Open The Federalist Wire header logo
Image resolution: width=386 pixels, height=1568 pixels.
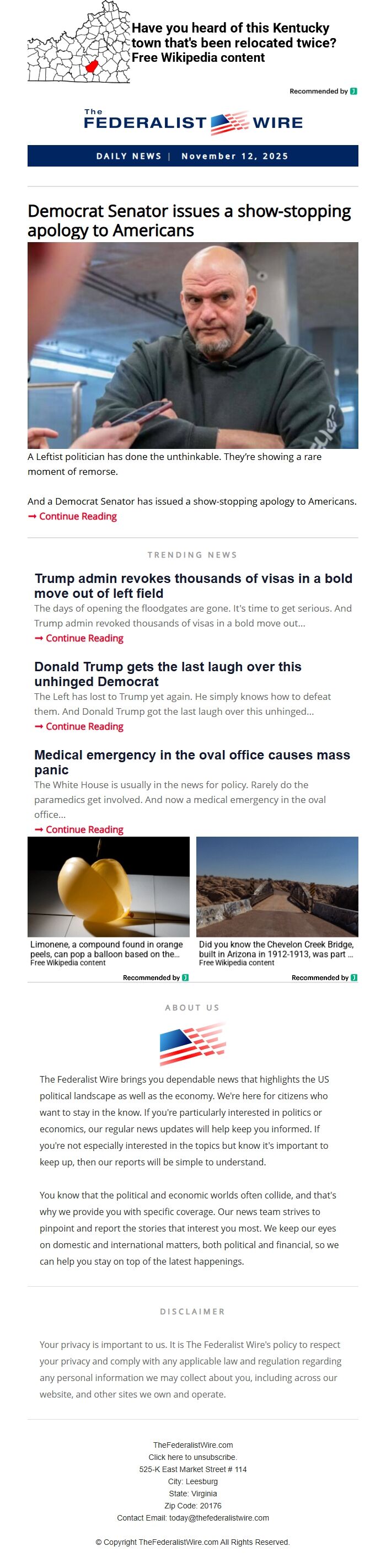click(x=192, y=122)
